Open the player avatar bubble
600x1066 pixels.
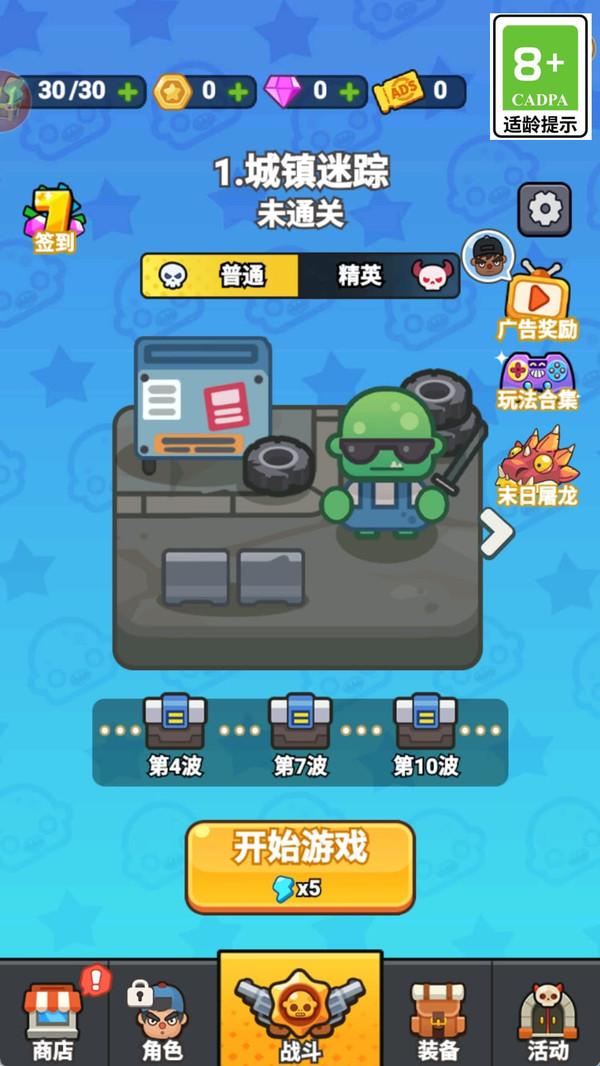coord(487,256)
